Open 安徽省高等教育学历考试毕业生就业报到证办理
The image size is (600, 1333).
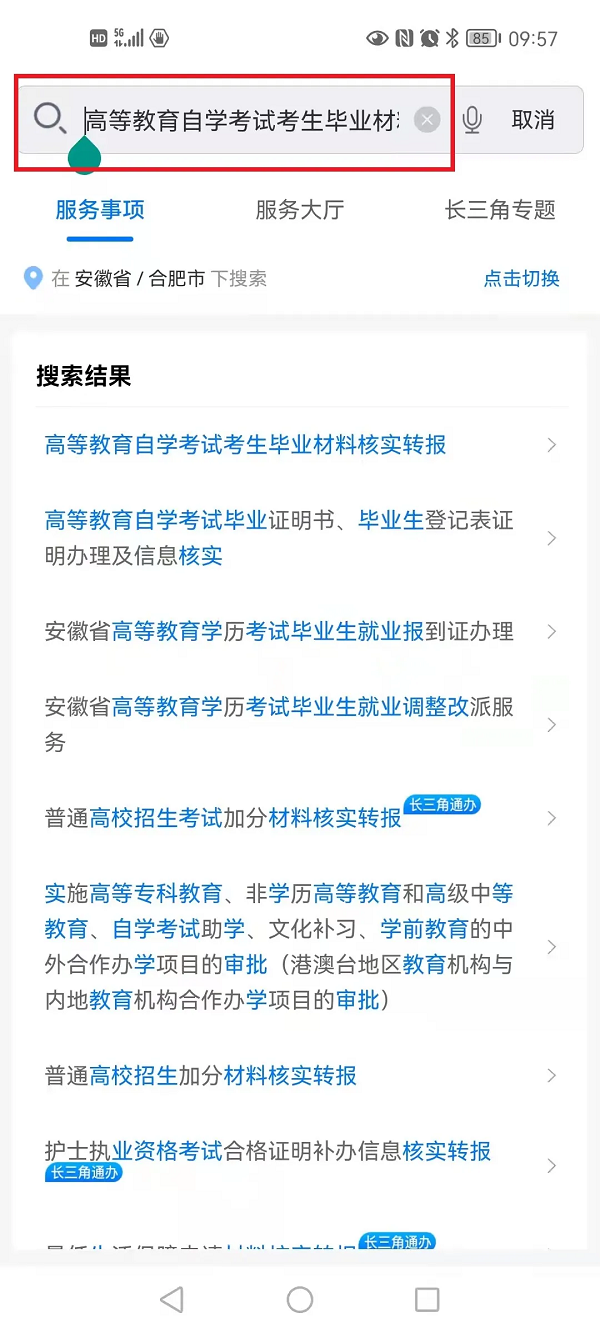[279, 631]
